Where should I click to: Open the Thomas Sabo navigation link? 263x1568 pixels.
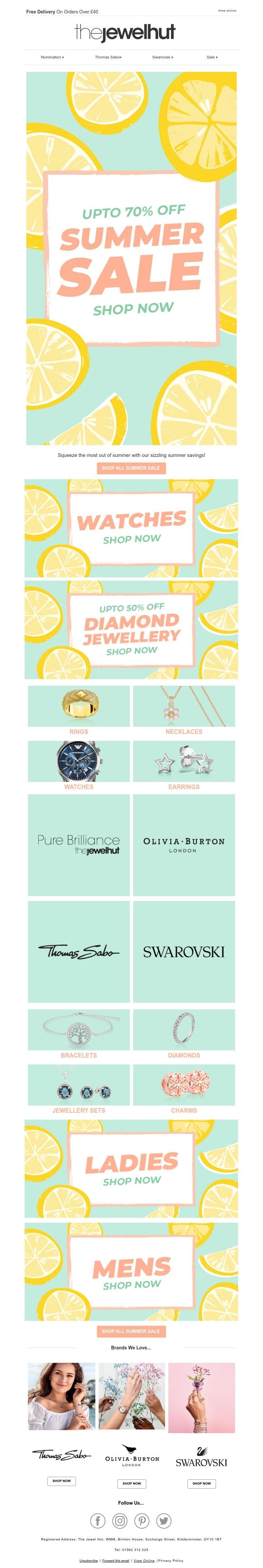(x=108, y=57)
